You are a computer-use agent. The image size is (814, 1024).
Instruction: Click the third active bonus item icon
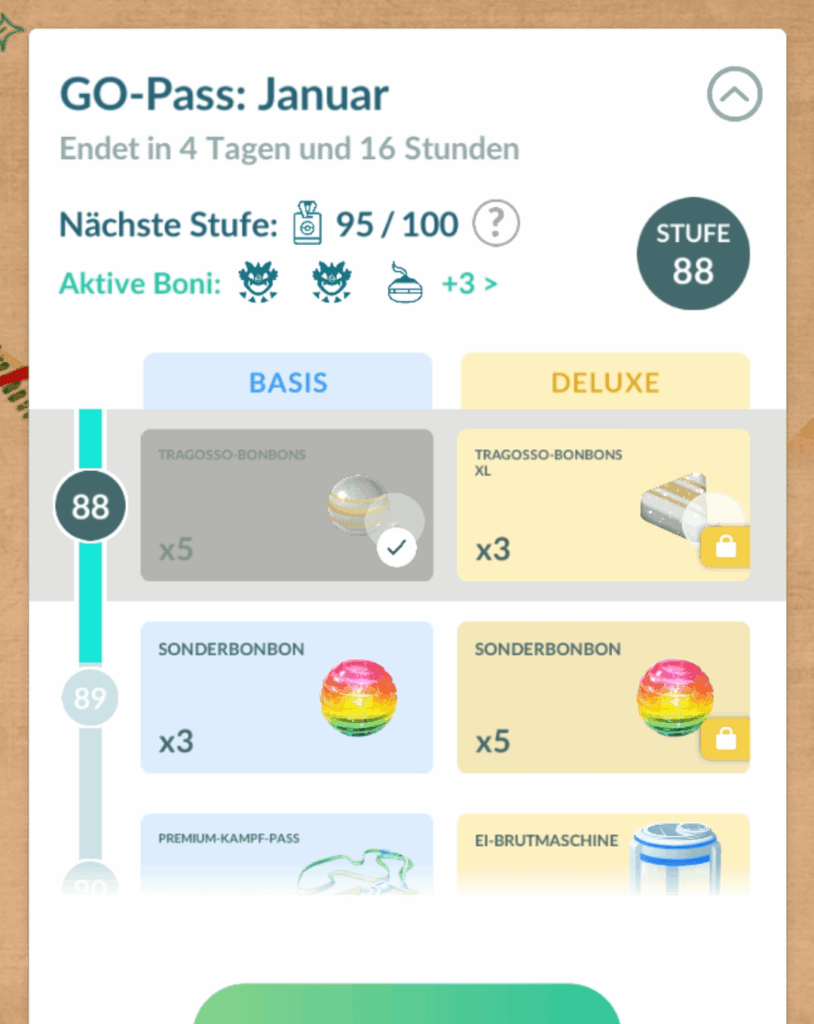tap(403, 281)
